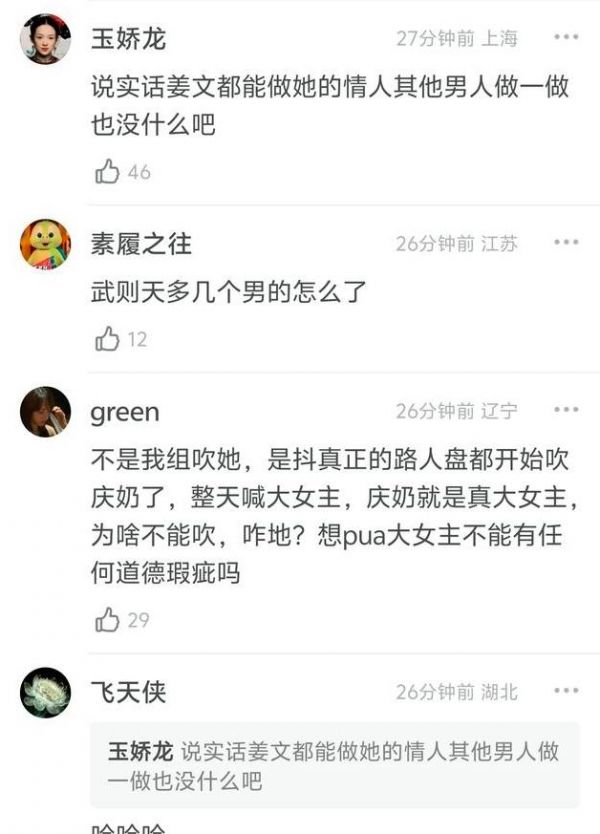Viewport: 600px width, 834px height.
Task: Like green's comment
Action: coord(108,620)
